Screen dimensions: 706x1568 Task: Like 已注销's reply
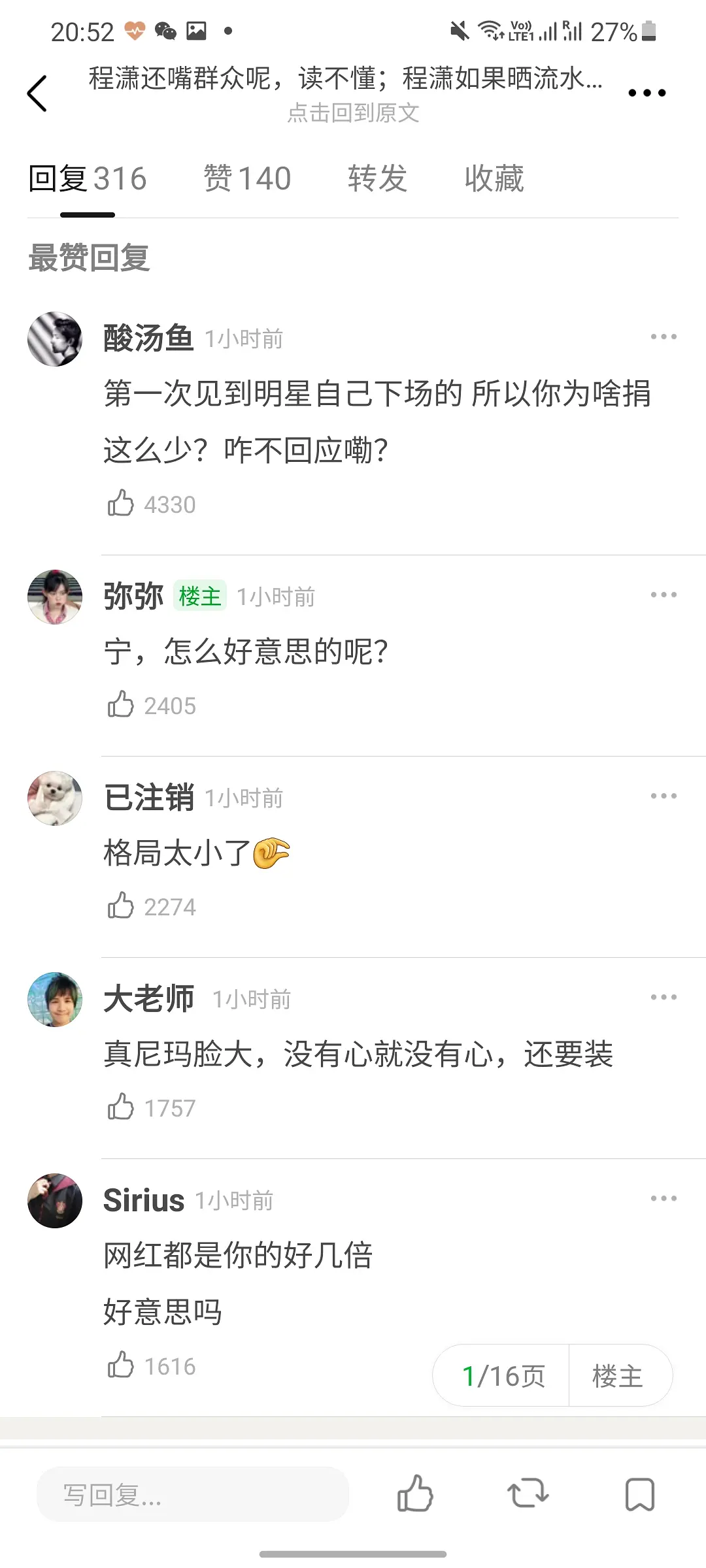121,906
